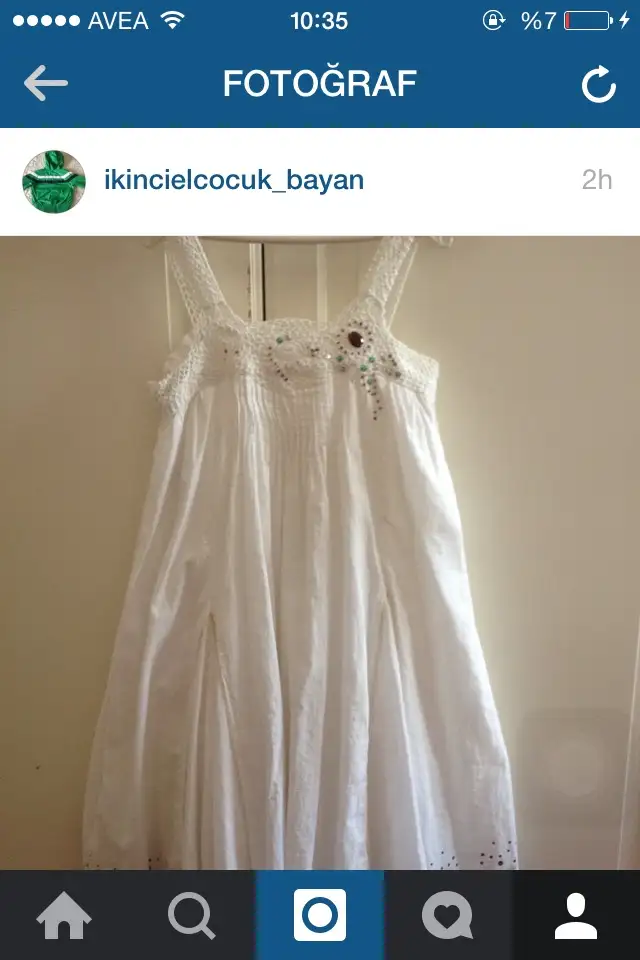Tap the green profile picture avatar
Screen dimensions: 640x960
coord(54,182)
